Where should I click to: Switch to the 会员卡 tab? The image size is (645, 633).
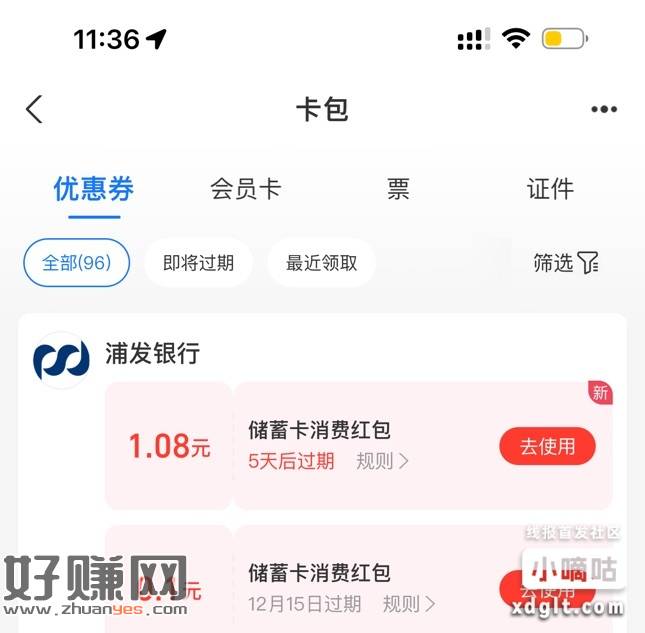pos(245,189)
